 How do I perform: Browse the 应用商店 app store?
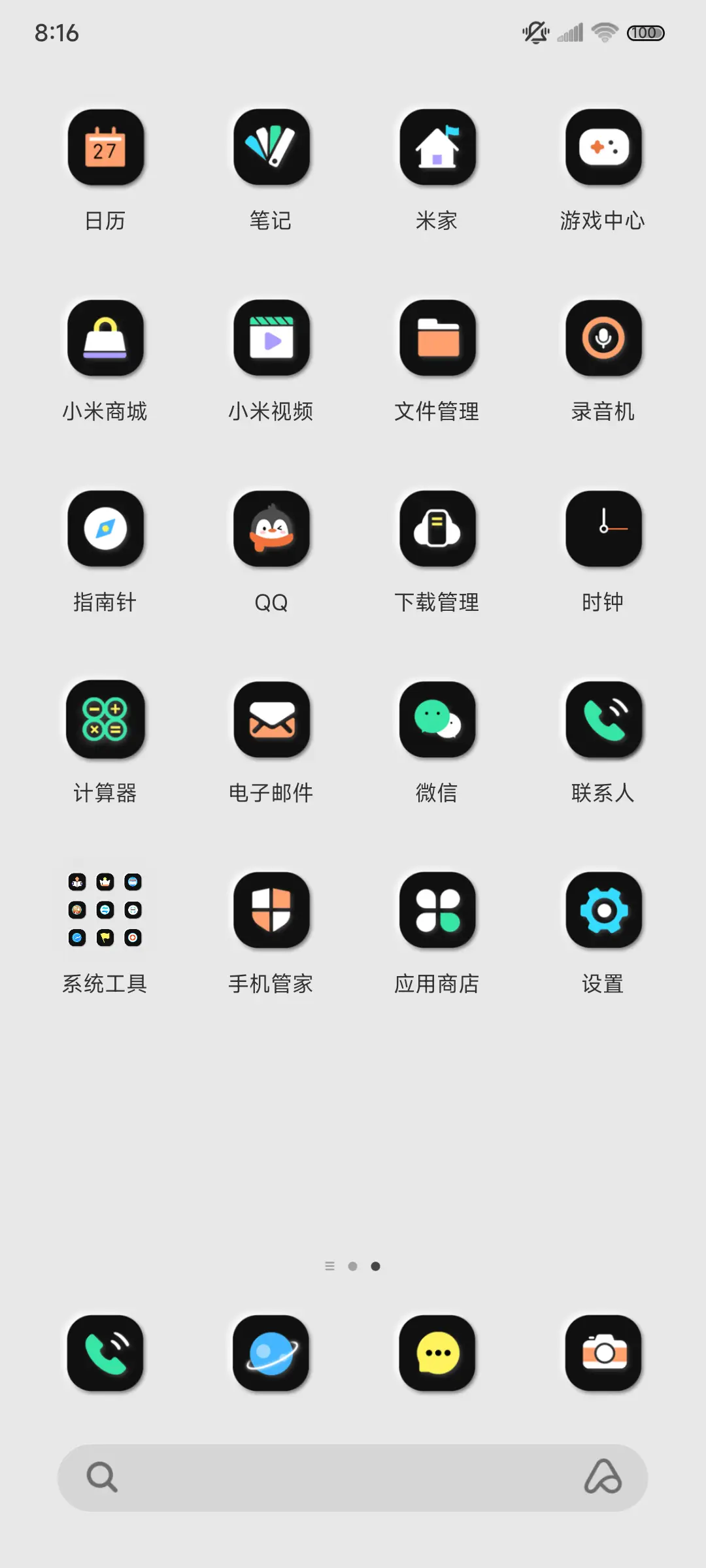[437, 911]
